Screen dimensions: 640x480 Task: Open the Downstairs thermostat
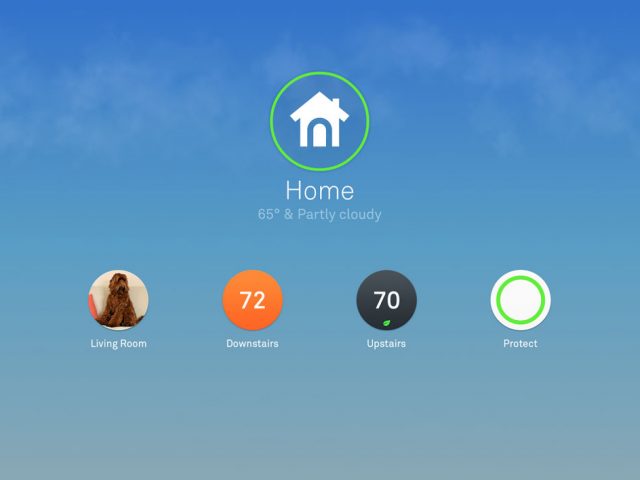coord(252,300)
